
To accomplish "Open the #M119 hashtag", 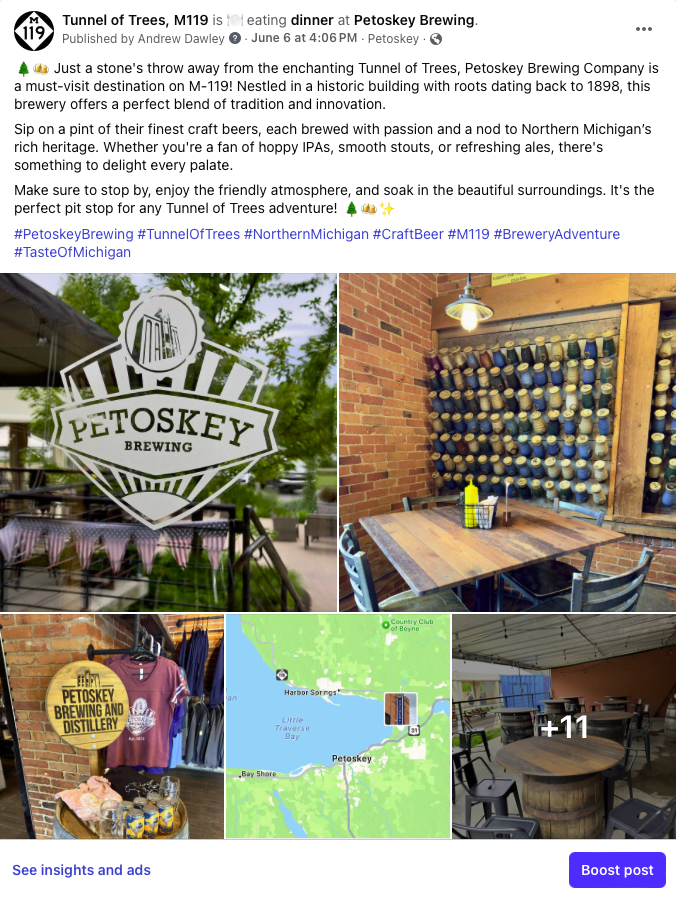I will [468, 234].
